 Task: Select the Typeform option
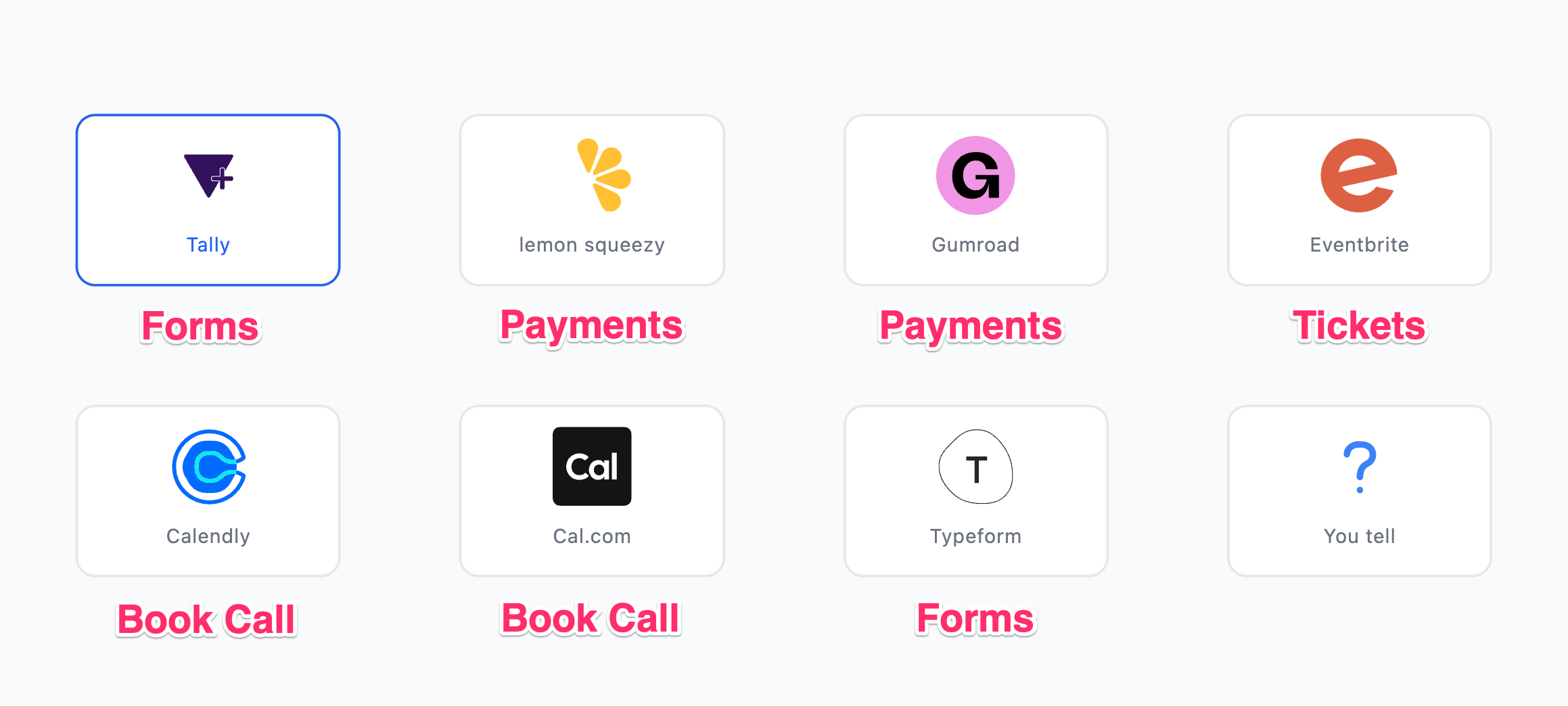pyautogui.click(x=975, y=490)
